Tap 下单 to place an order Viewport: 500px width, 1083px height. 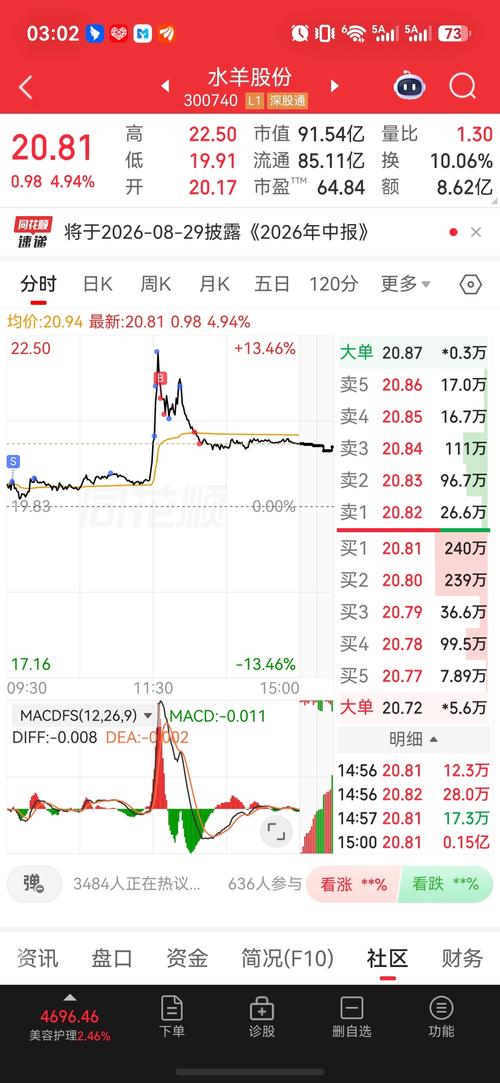pos(171,1017)
